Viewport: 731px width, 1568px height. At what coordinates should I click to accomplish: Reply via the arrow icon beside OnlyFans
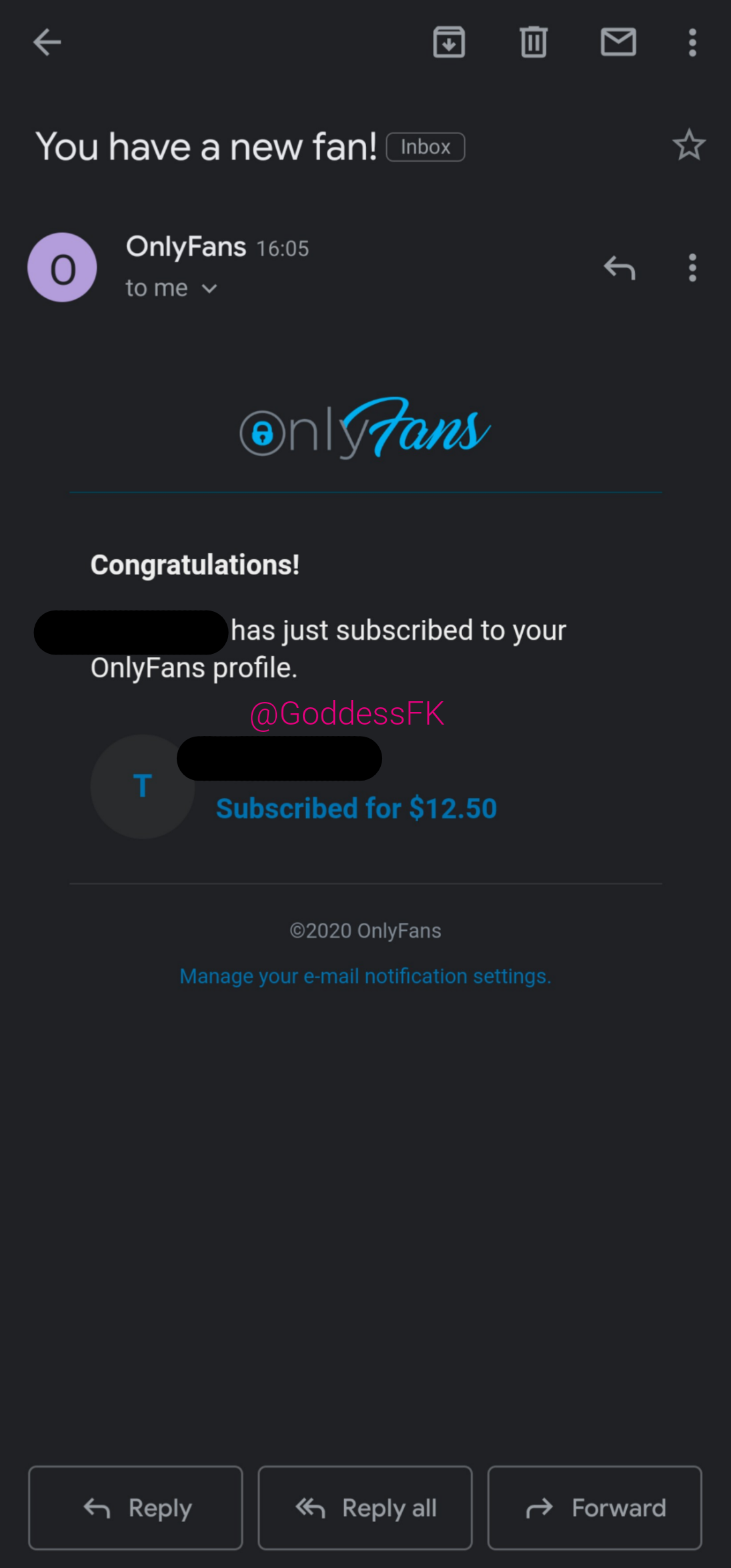point(619,268)
